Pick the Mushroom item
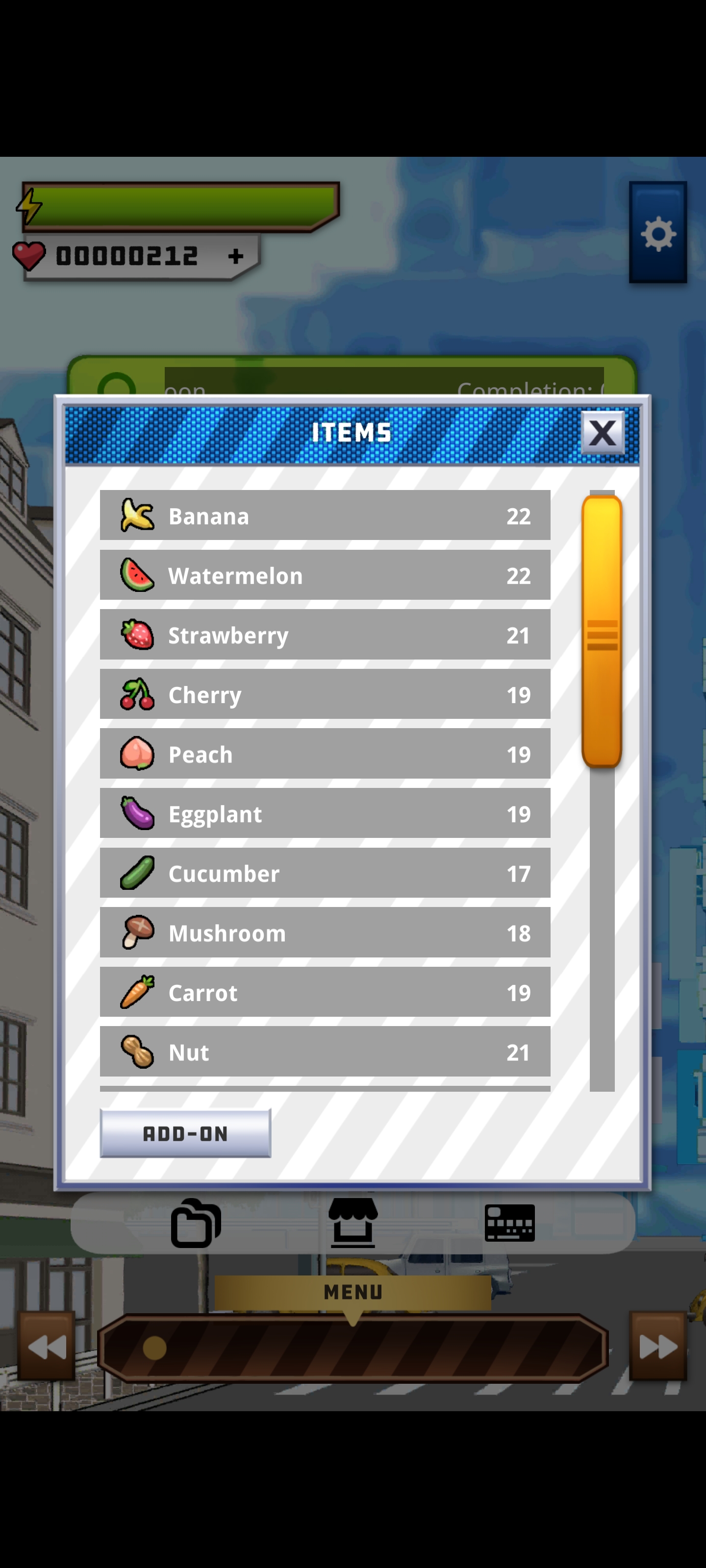The height and width of the screenshot is (1568, 706). [325, 933]
